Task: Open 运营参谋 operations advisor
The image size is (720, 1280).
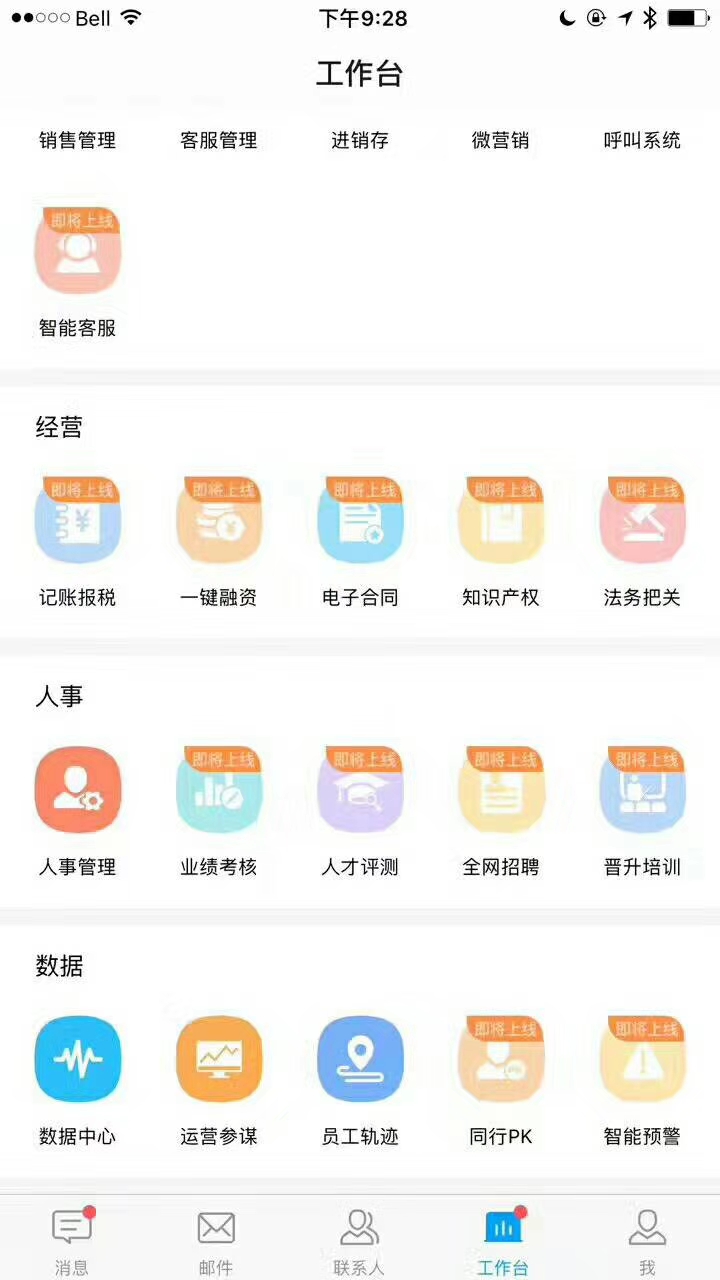Action: tap(219, 1057)
